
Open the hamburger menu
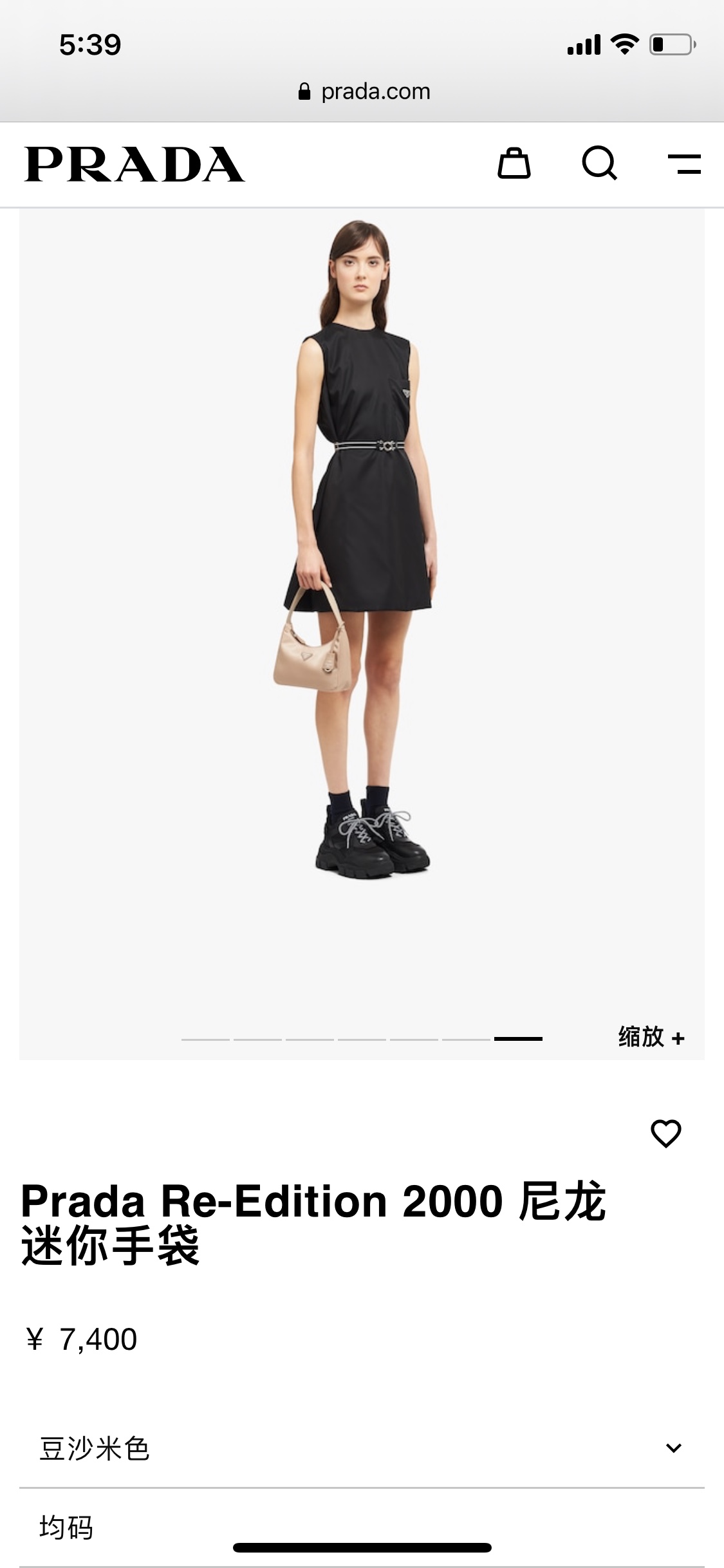click(x=684, y=164)
